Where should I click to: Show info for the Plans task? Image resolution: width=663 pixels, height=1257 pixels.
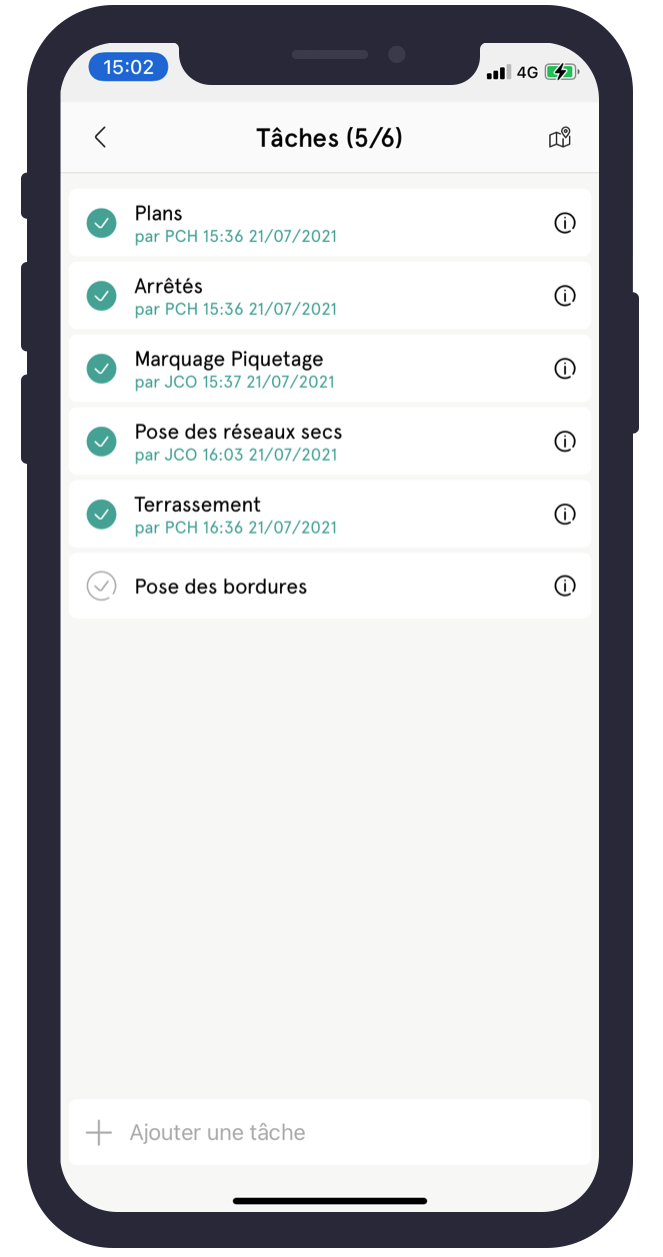(565, 223)
